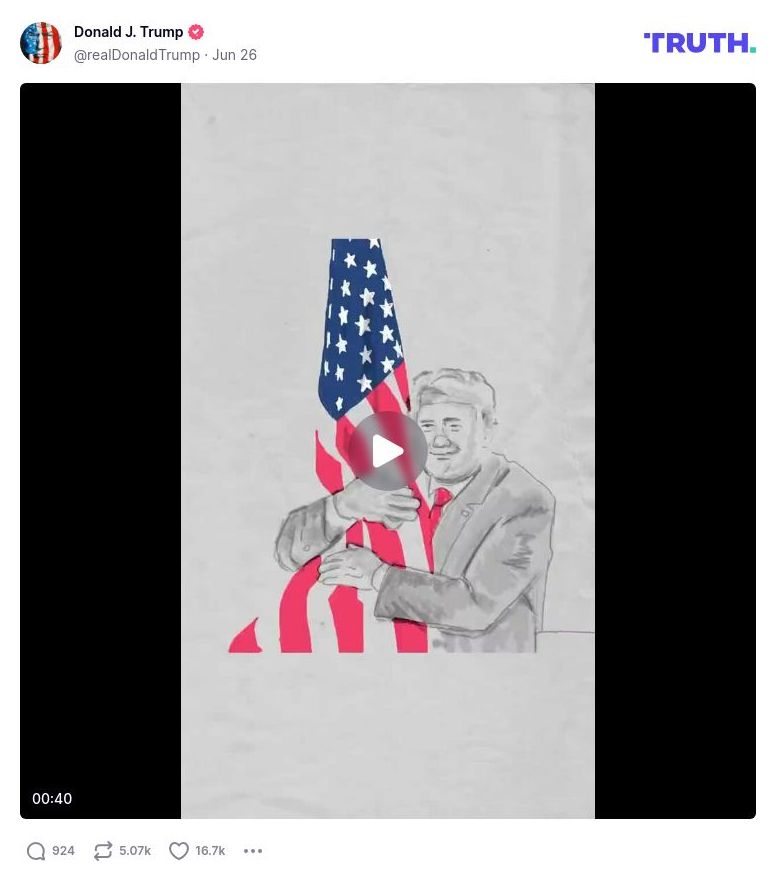Viewport: 777px width, 881px height.
Task: Click the video play button overlay
Action: [388, 450]
